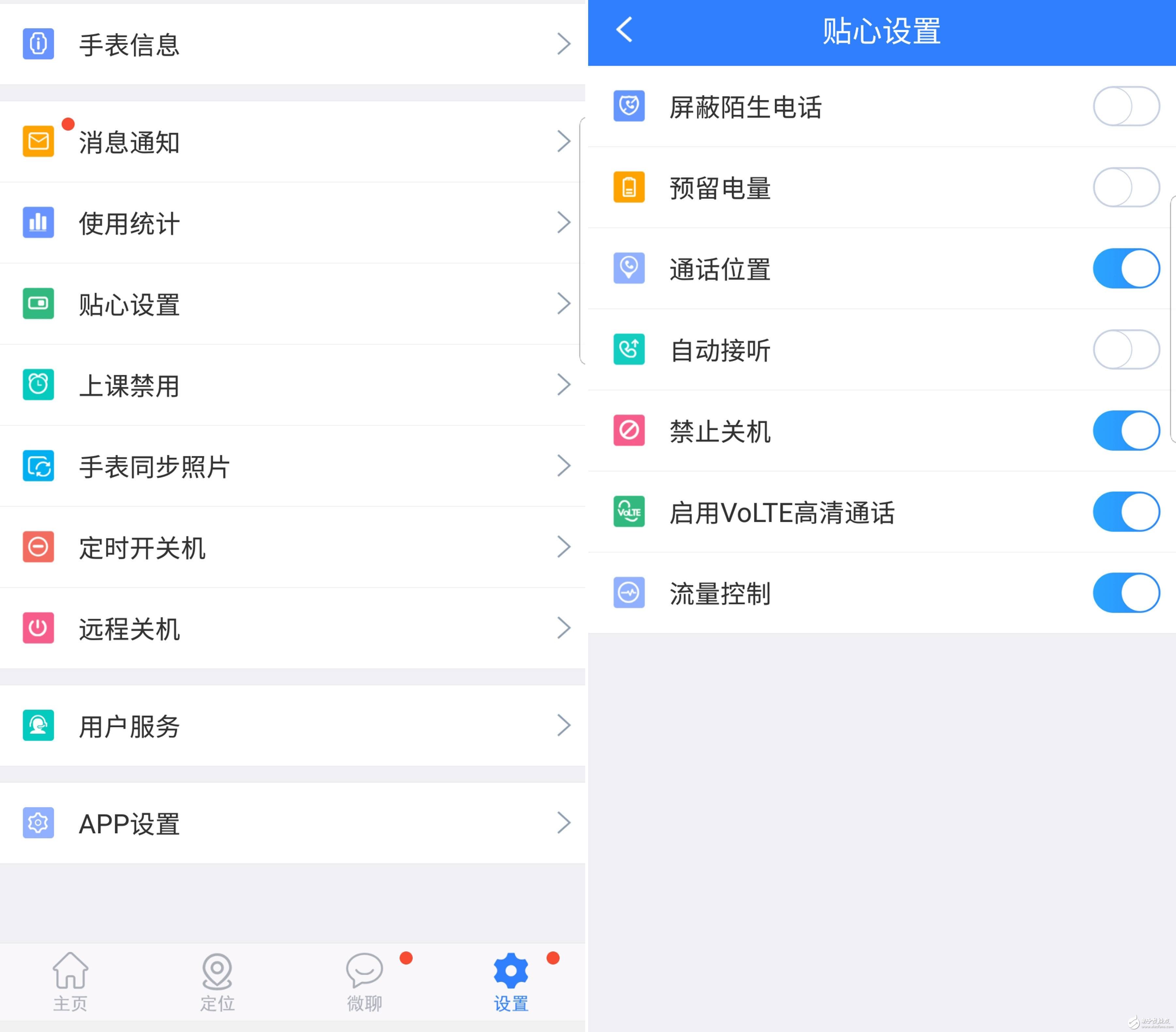Image resolution: width=1176 pixels, height=1032 pixels.
Task: Enable 自动接听 switch
Action: [x=1125, y=350]
